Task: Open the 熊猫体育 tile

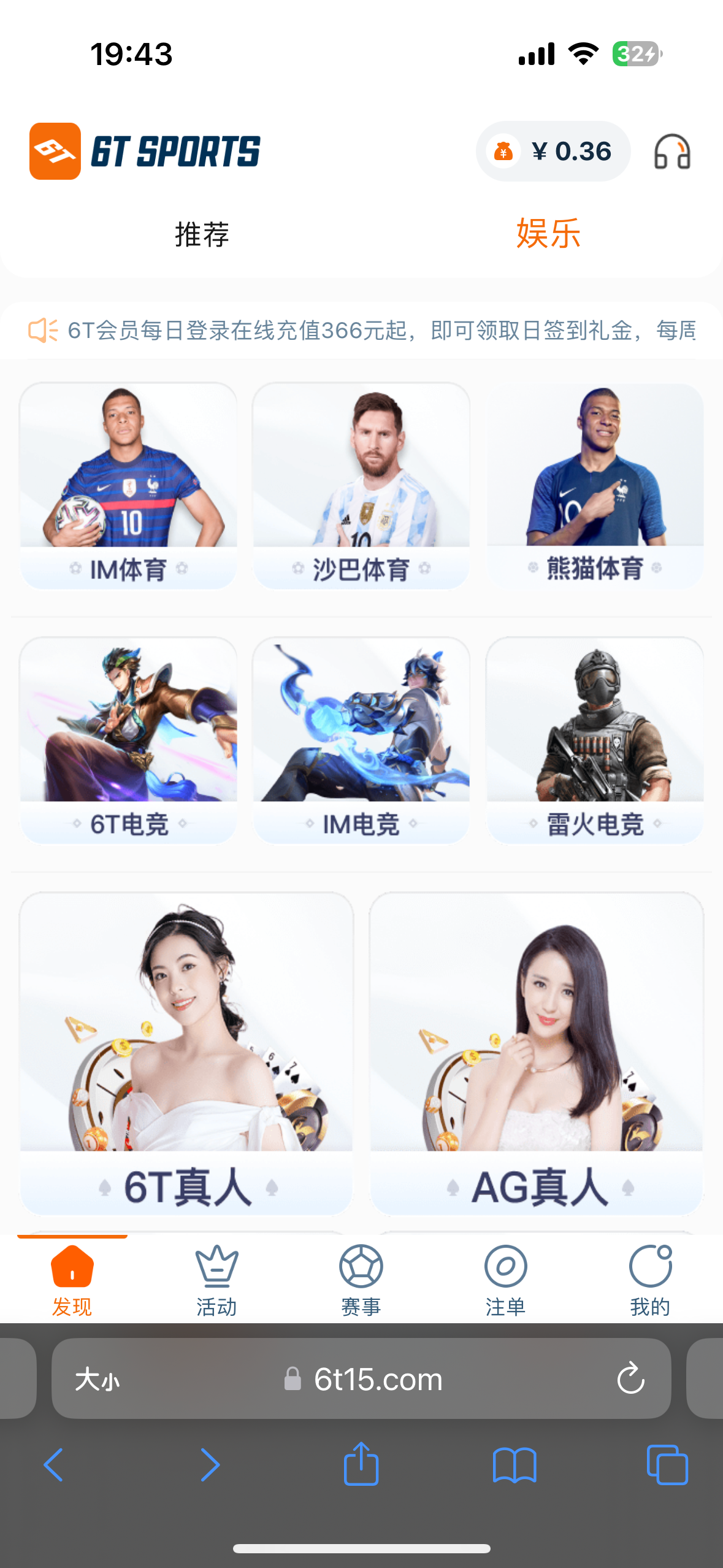Action: click(594, 485)
